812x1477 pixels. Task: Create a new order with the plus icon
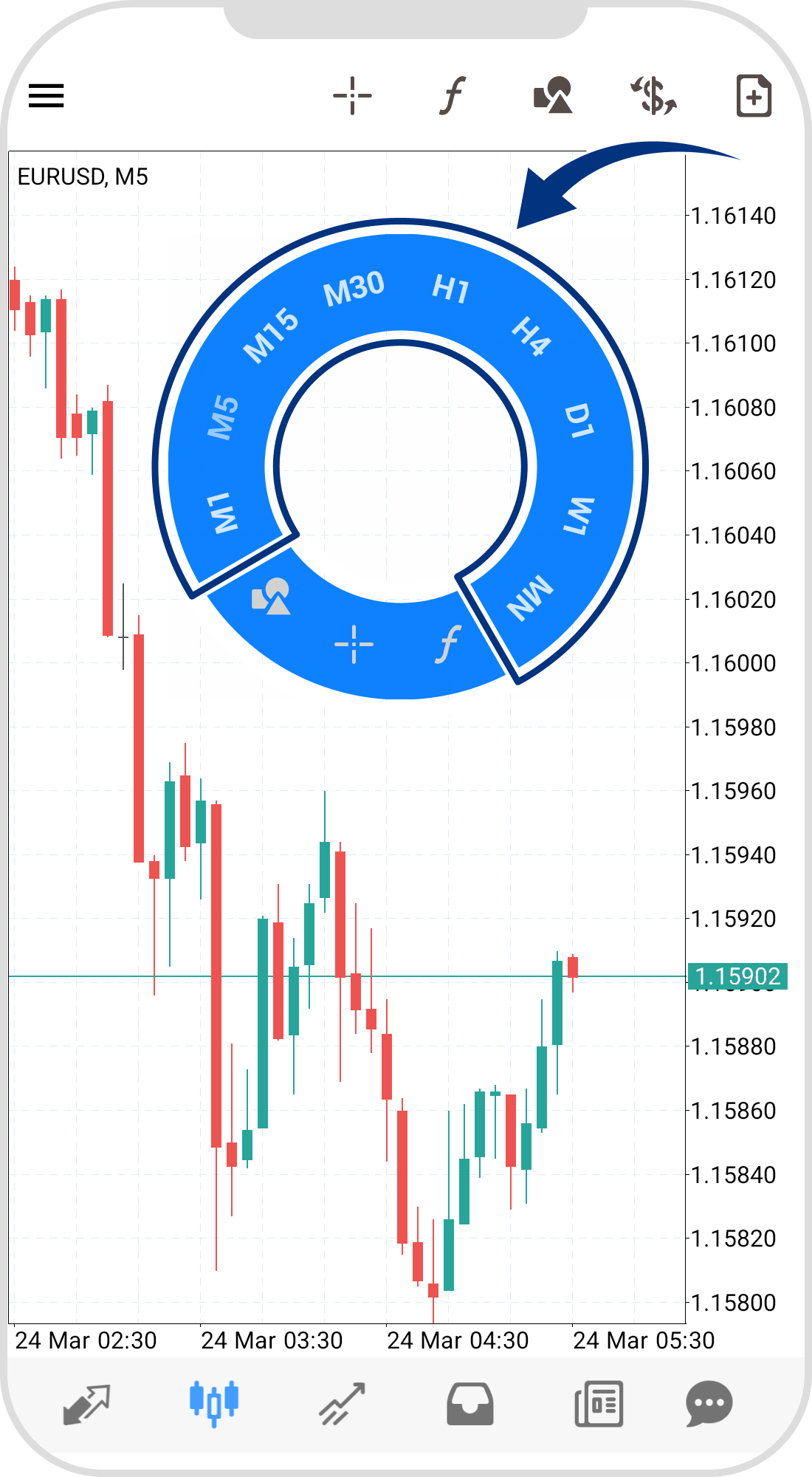coord(754,96)
